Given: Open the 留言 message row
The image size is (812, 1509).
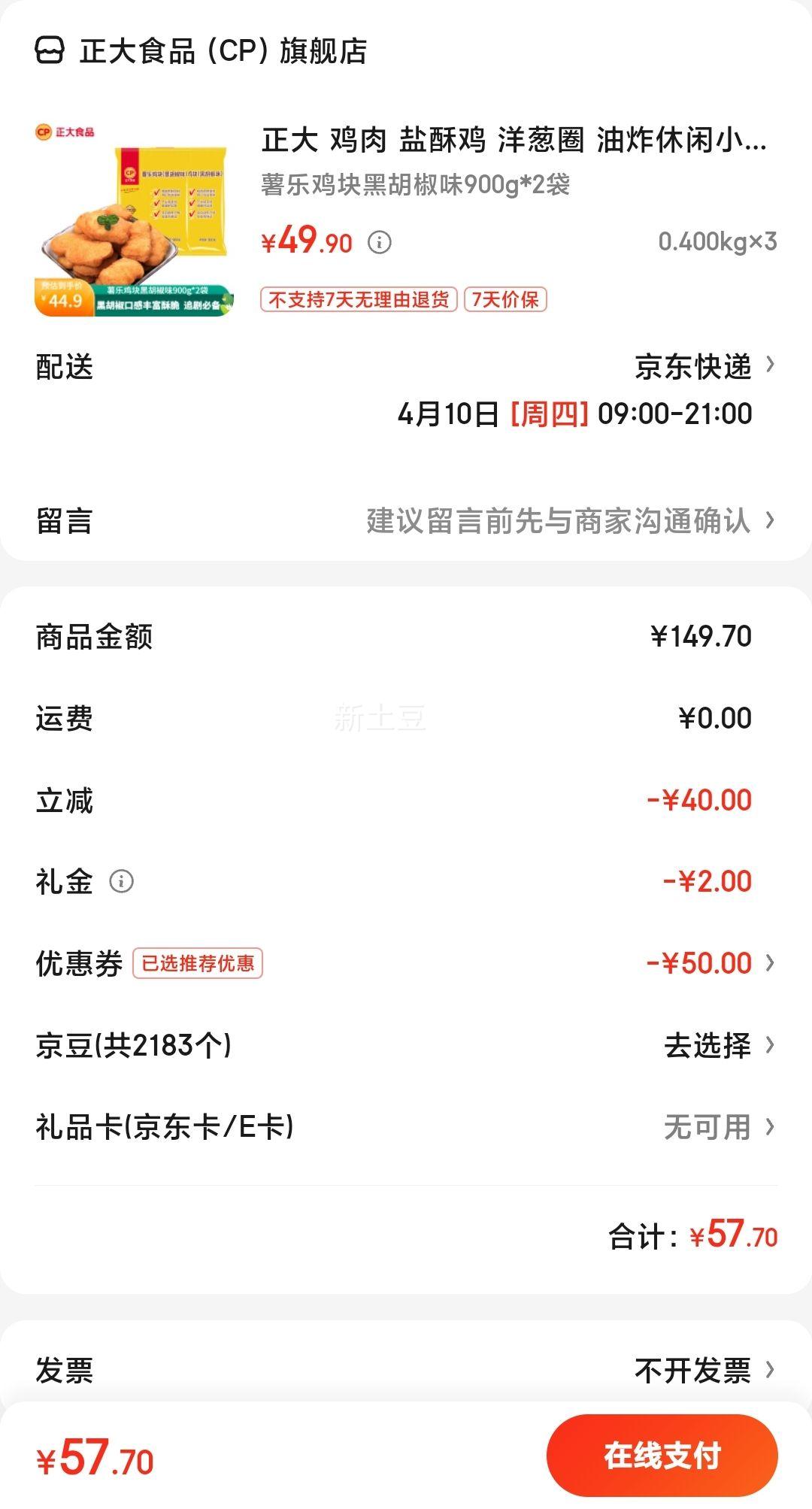Looking at the screenshot, I should 406,520.
